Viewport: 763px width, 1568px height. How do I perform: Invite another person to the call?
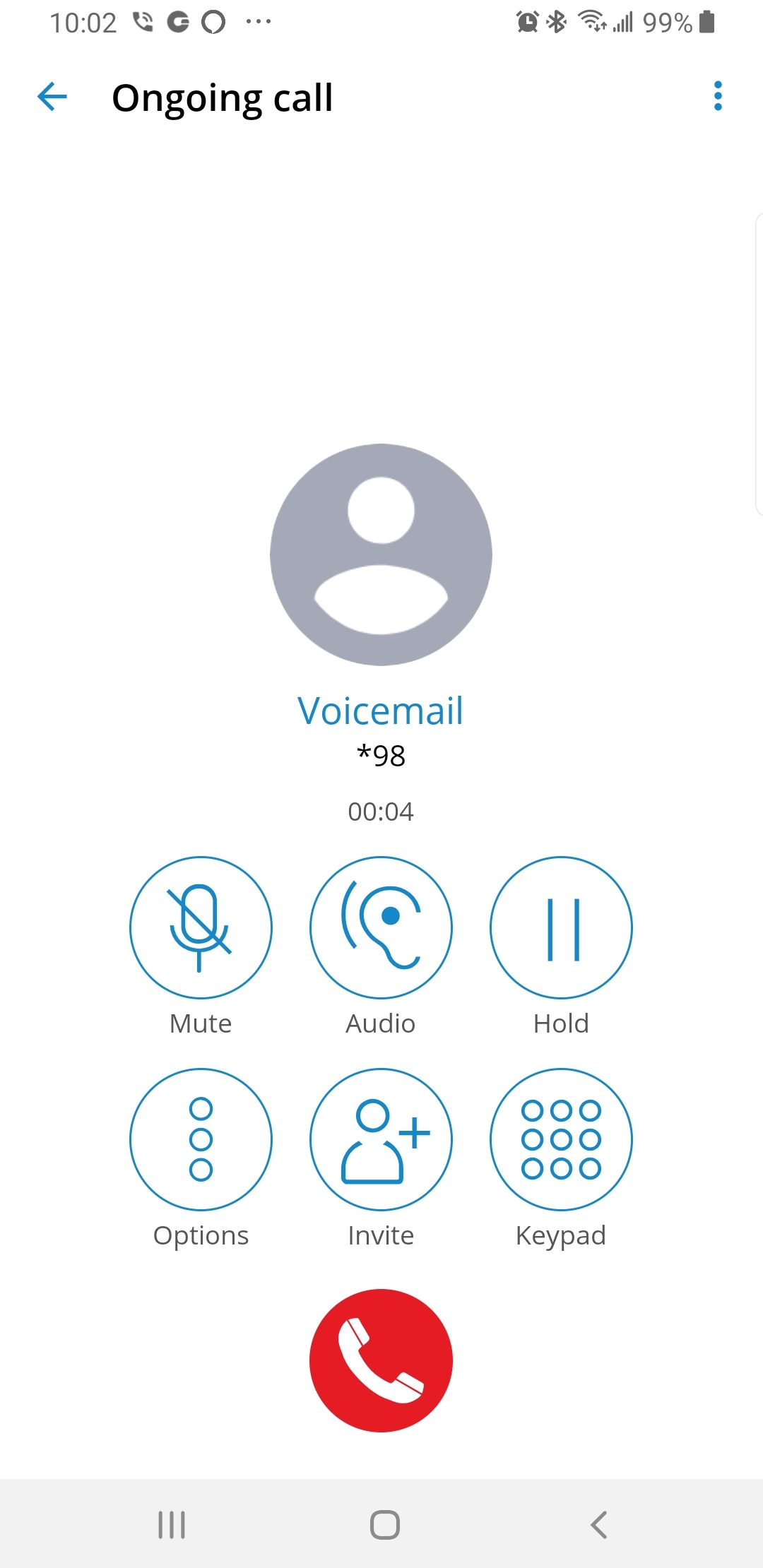pos(381,1139)
